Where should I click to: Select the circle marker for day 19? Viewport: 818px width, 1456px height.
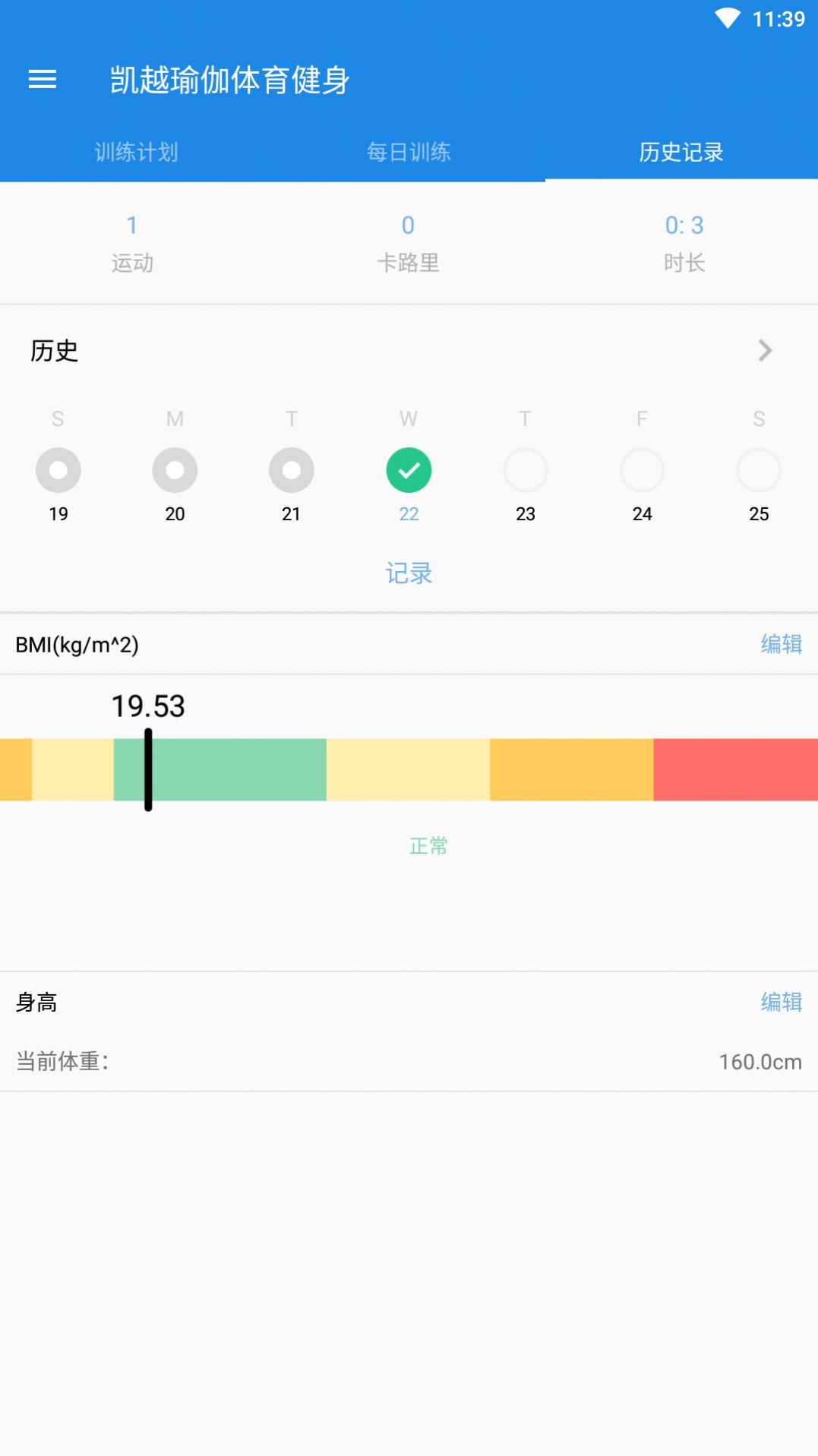tap(58, 469)
